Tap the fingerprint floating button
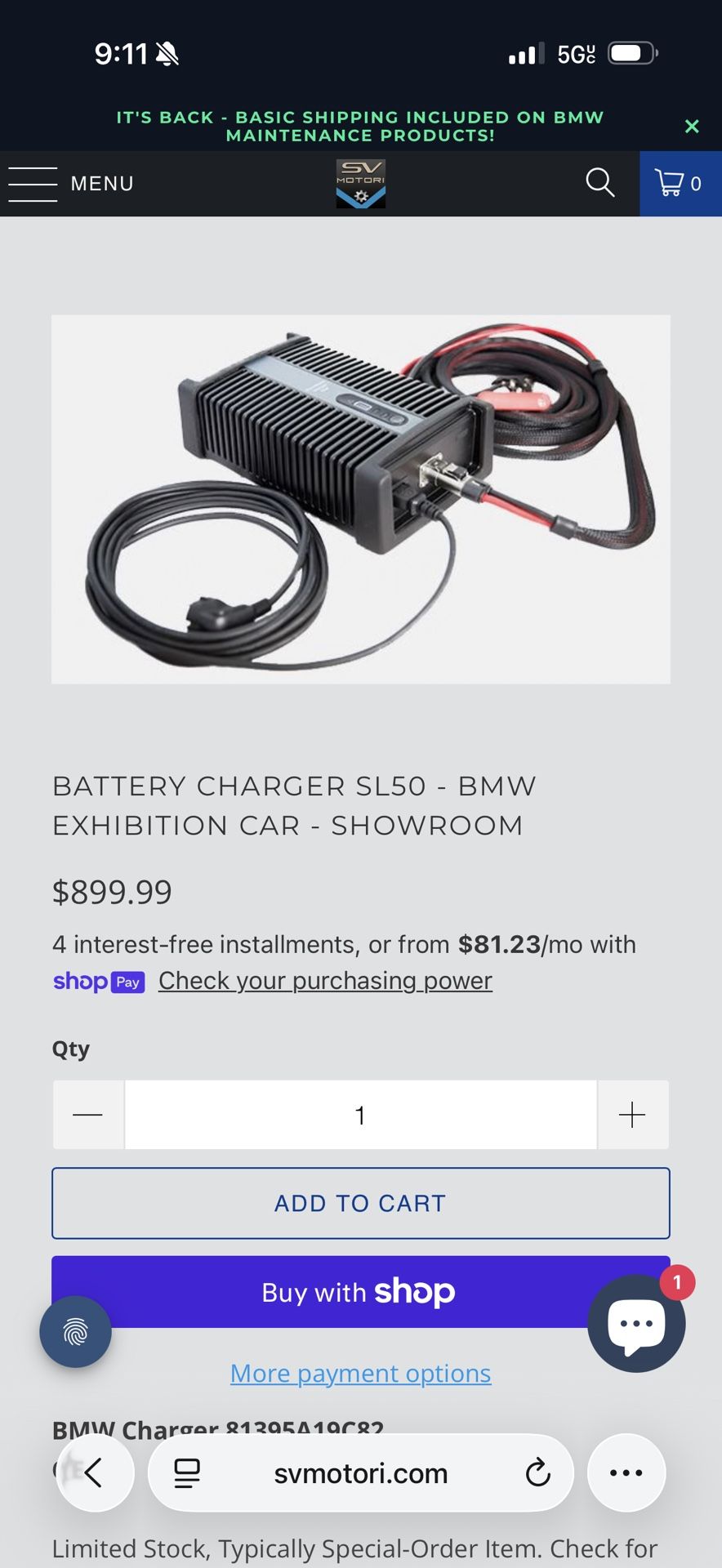 [76, 1332]
